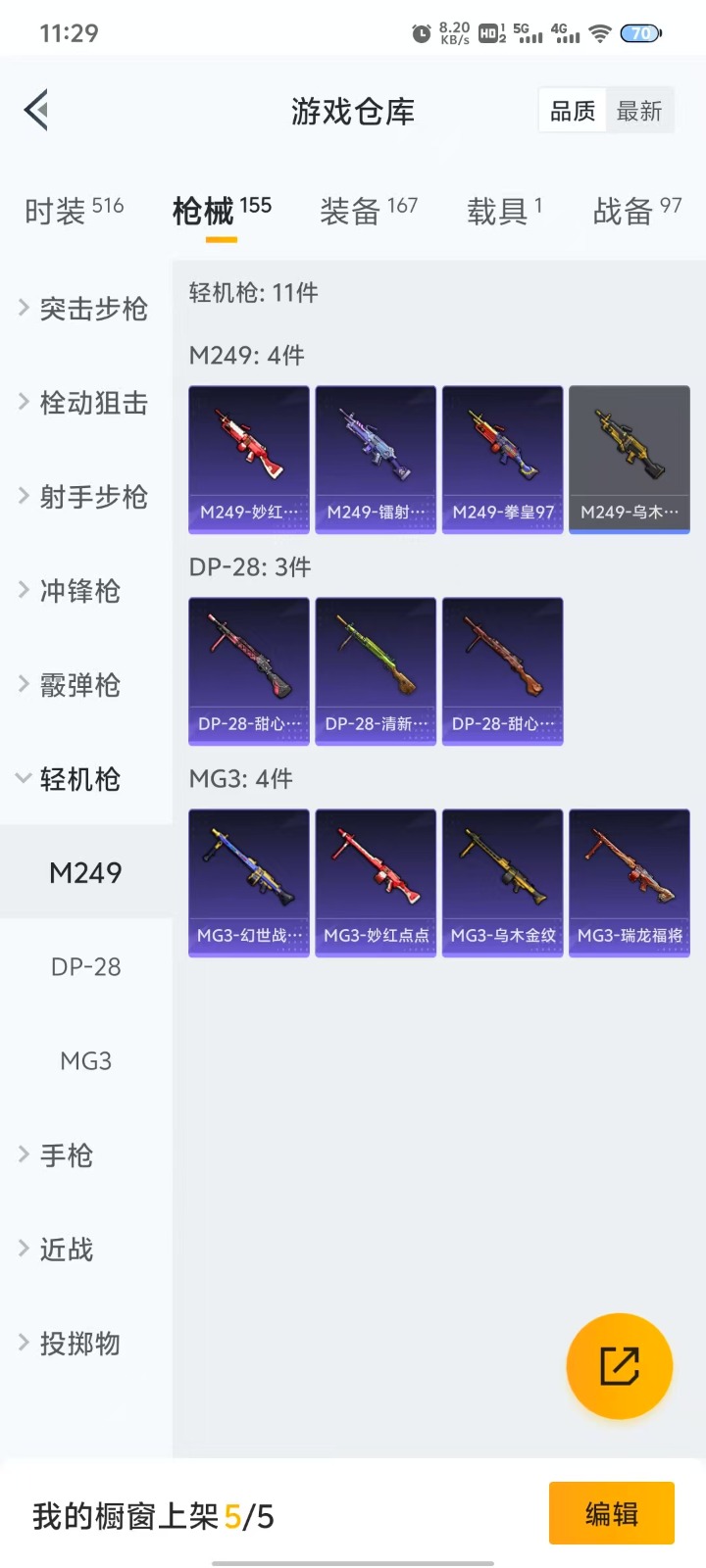Open the 载具 tab

[x=503, y=211]
